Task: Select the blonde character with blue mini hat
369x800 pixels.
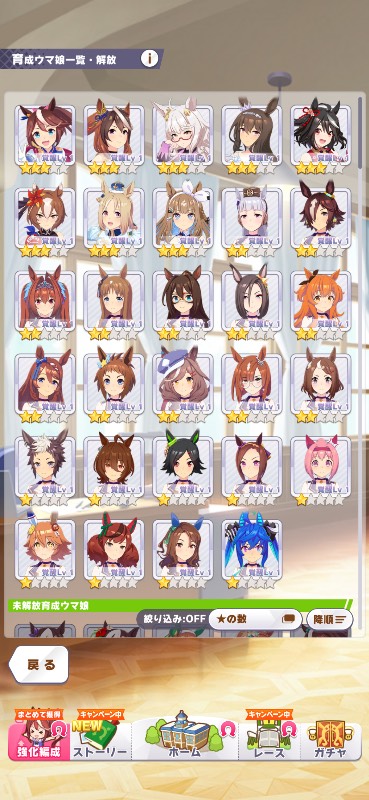Action: (x=114, y=218)
